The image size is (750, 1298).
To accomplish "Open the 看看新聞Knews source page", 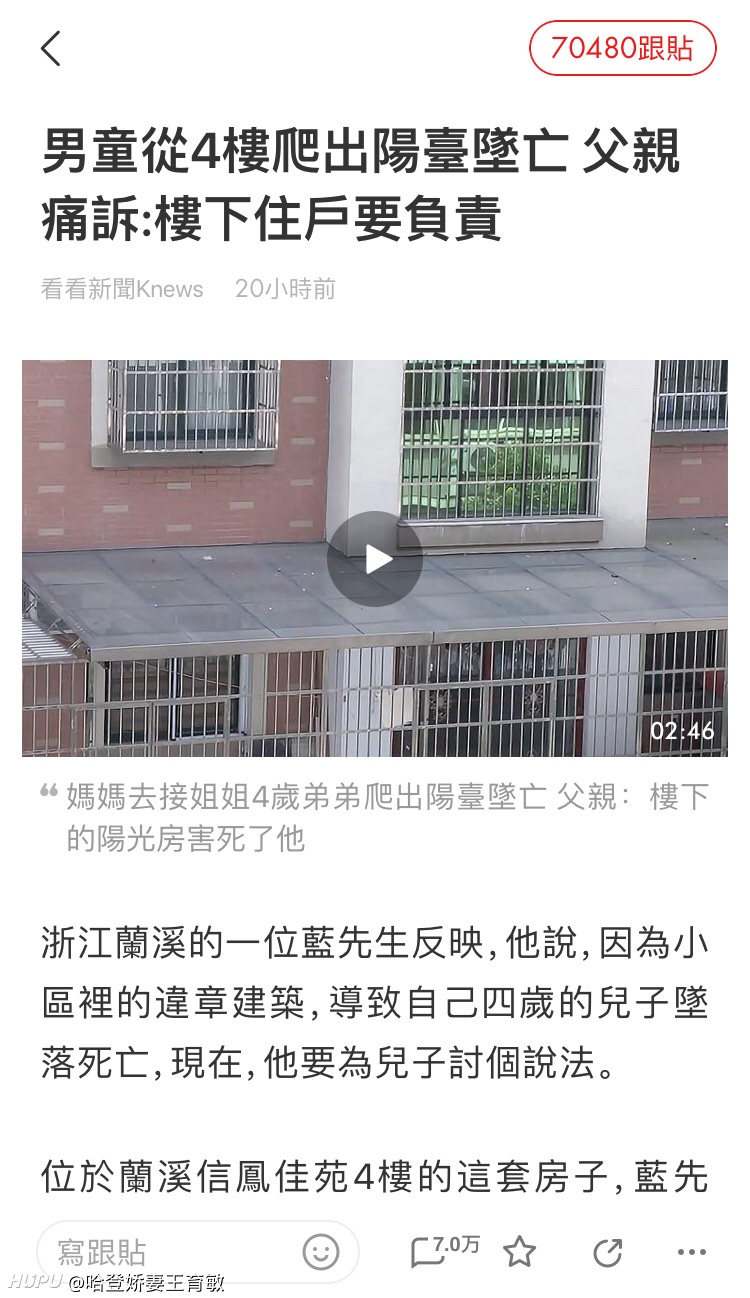I will (122, 289).
